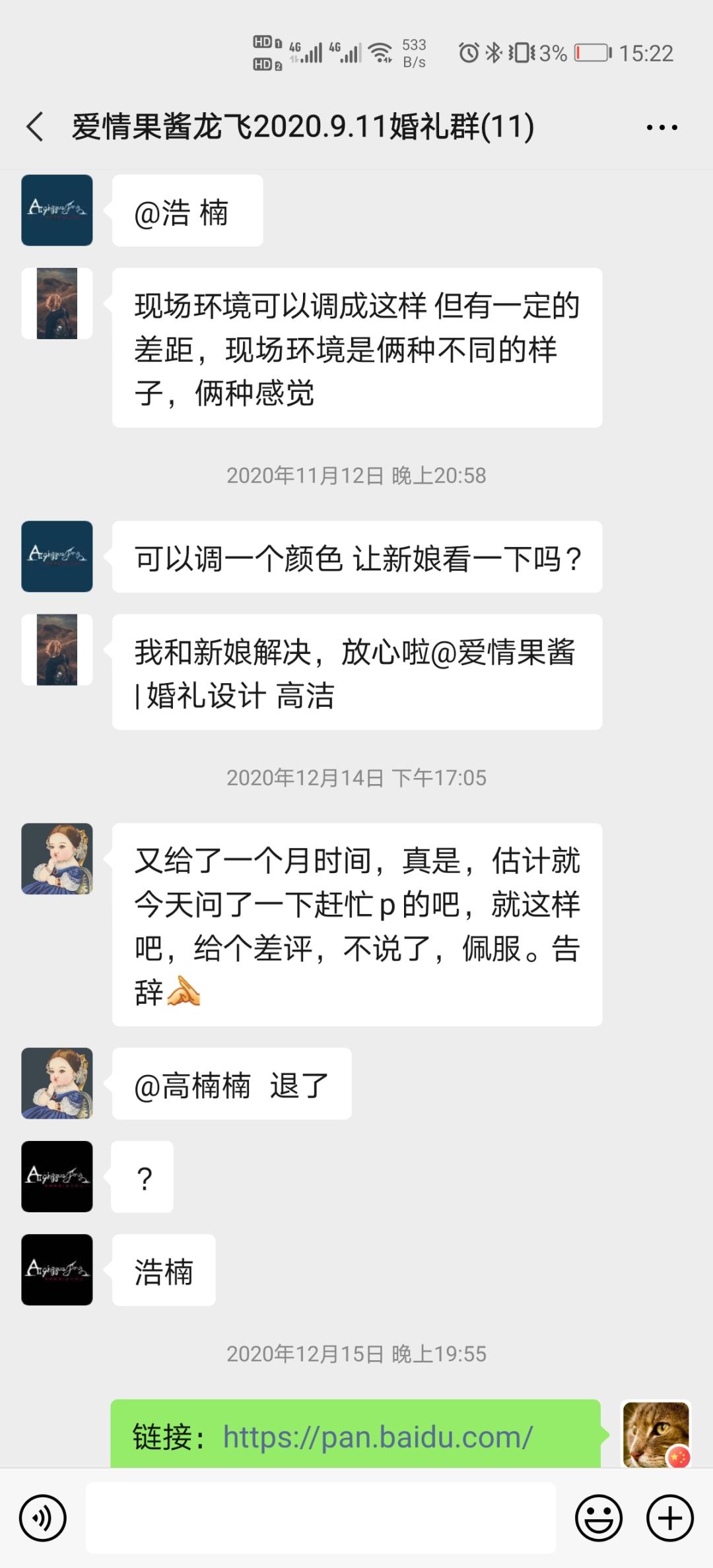Open the pan.baidu.com link
The height and width of the screenshot is (1568, 713).
click(x=378, y=1437)
